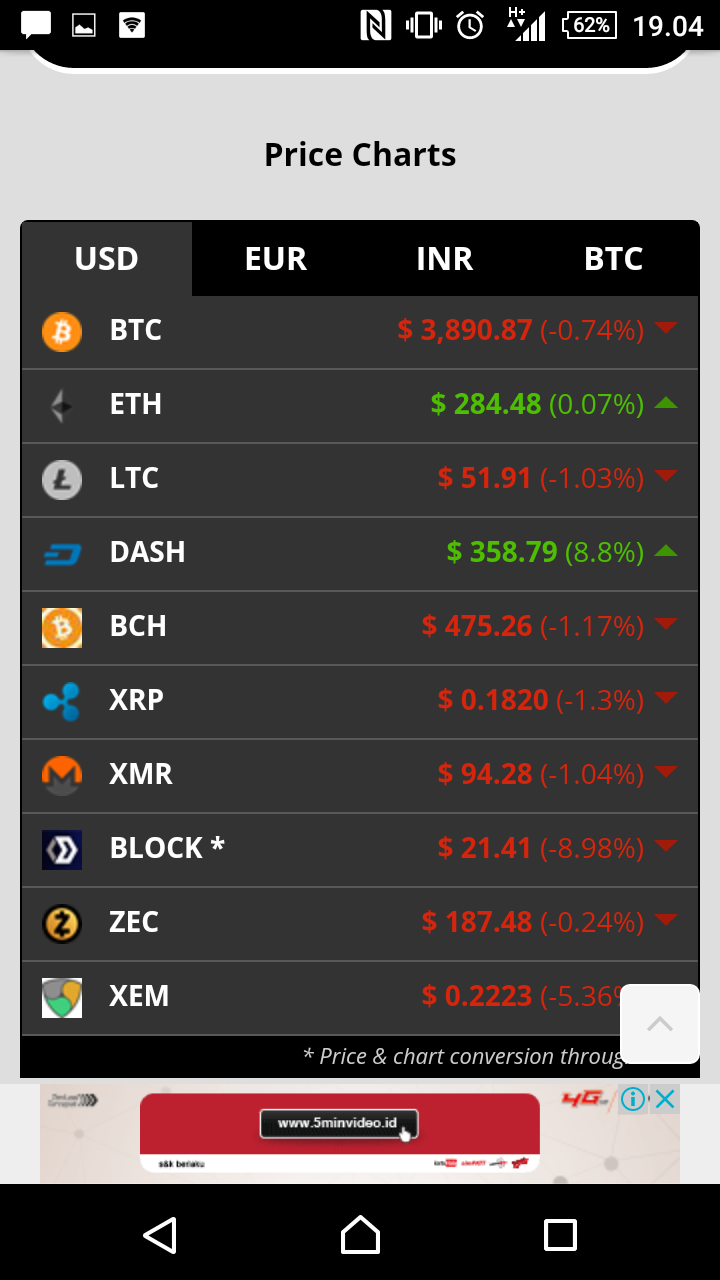
Task: Close the ad banner
Action: 665,1100
